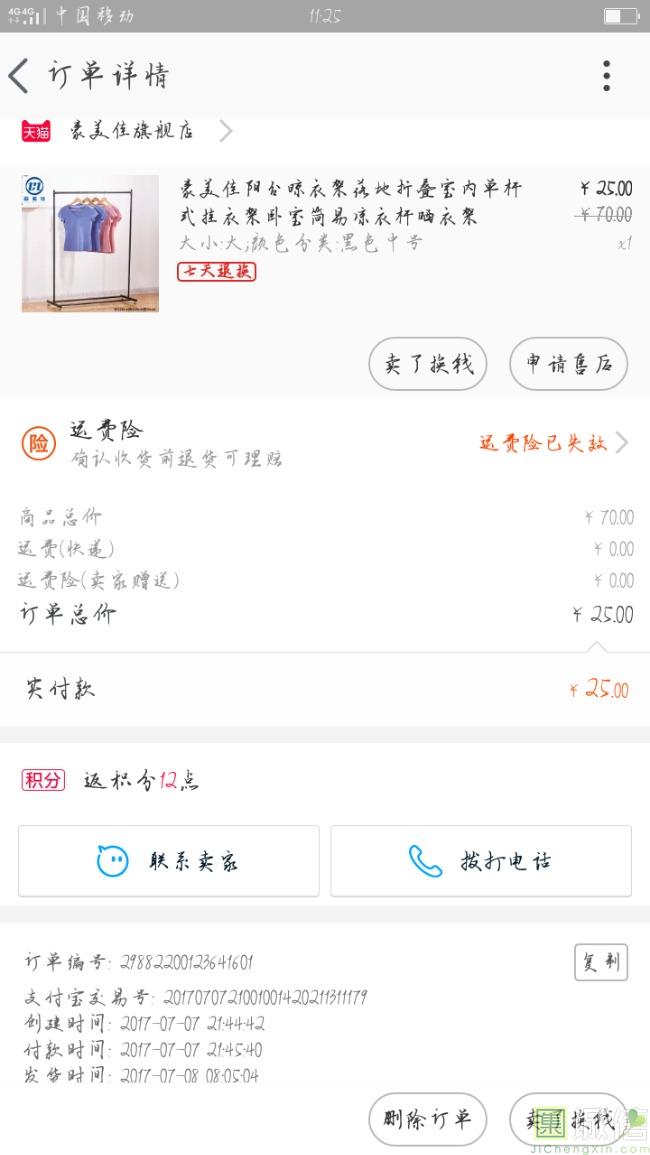Screen dimensions: 650x1155
Task: Tap 拨打电话 to call the seller
Action: [x=481, y=861]
